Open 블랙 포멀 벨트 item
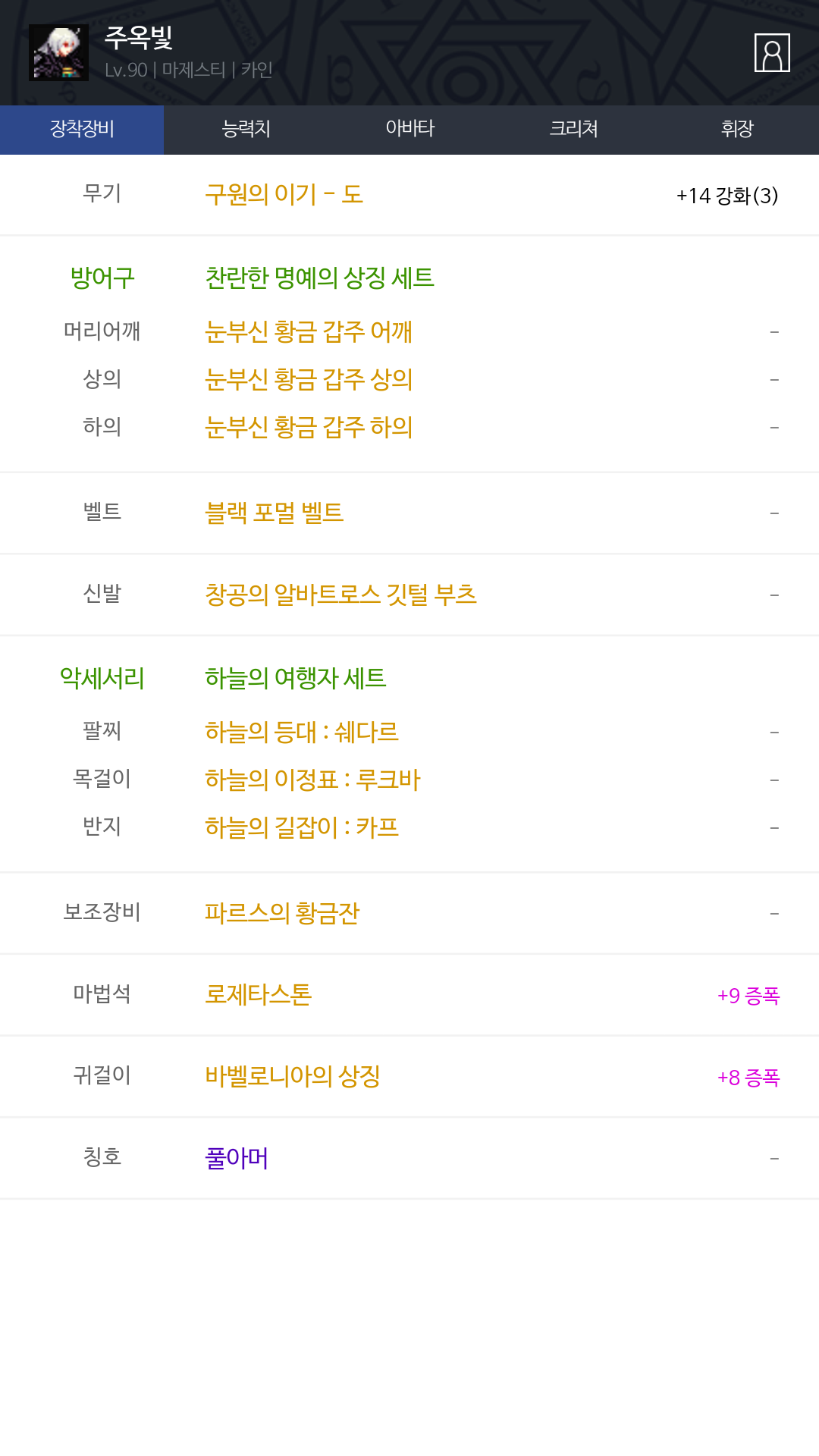The image size is (819, 1456). point(274,513)
